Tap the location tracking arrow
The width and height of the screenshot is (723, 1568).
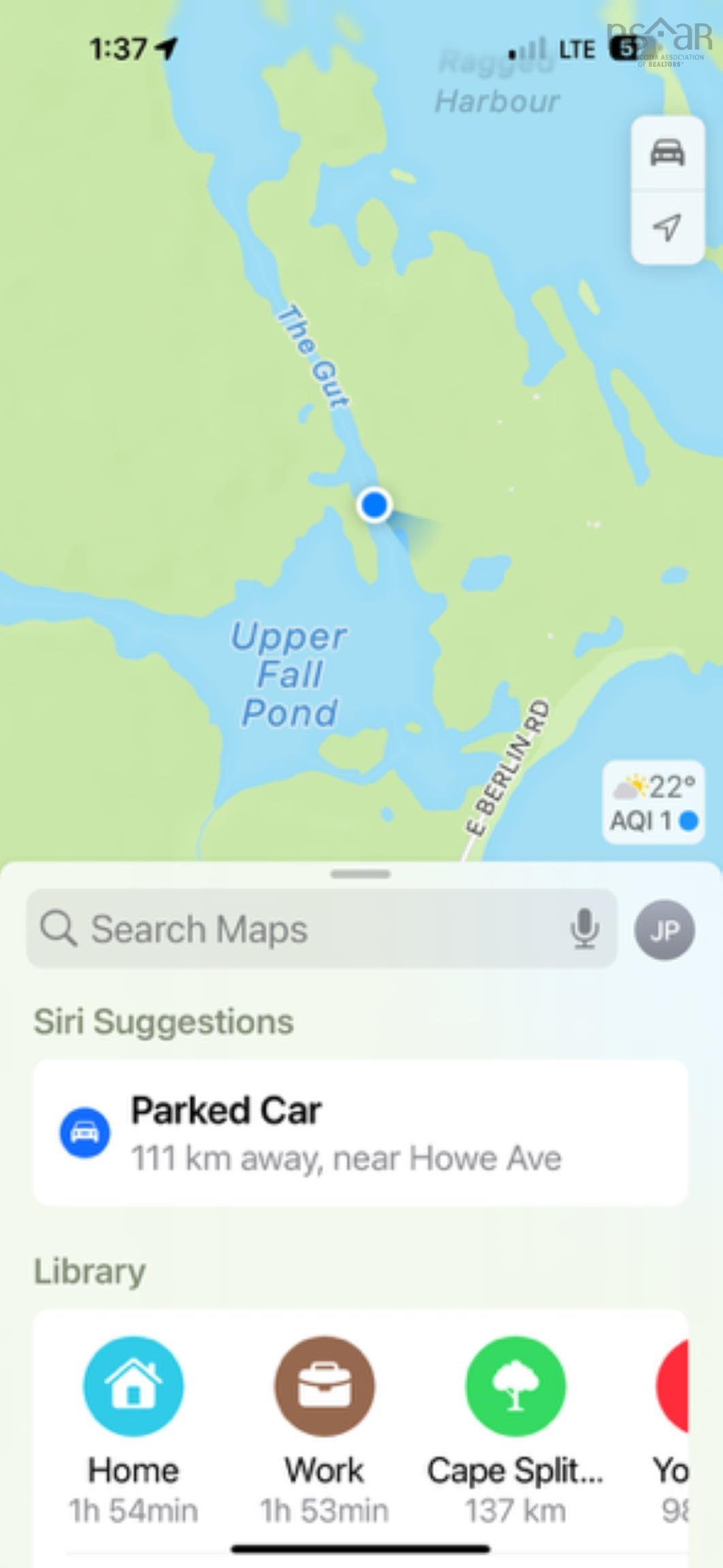point(667,227)
